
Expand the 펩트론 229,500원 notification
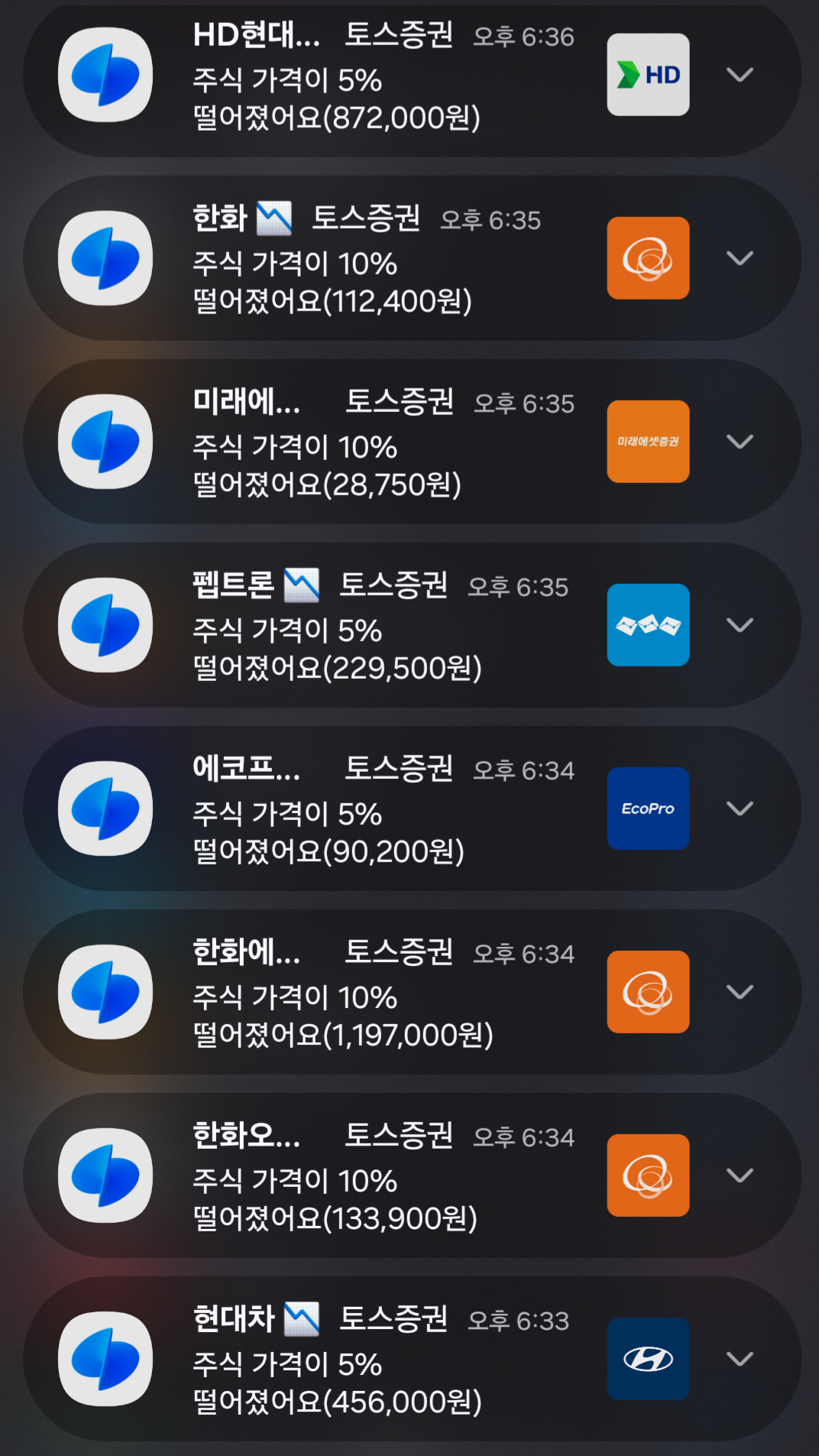[x=740, y=625]
